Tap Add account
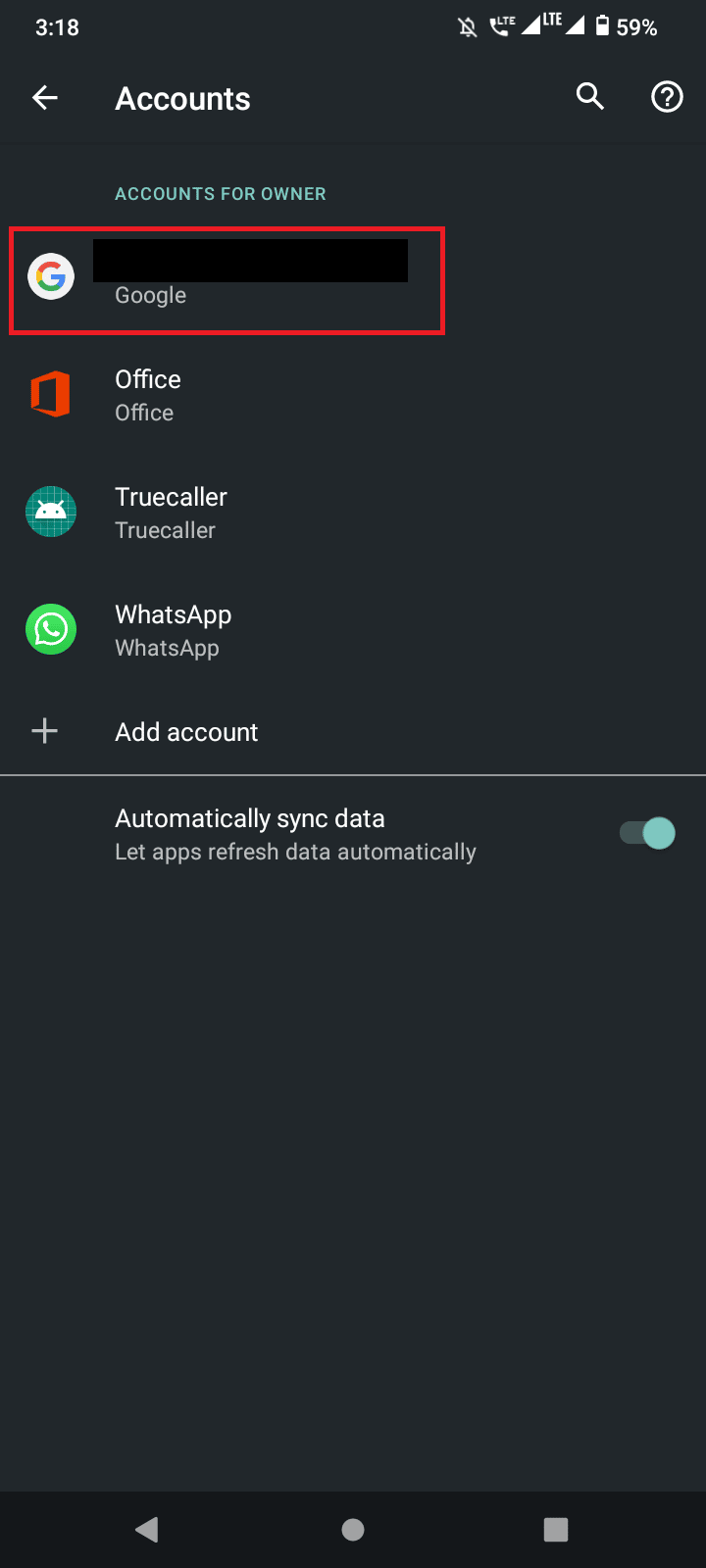 [186, 731]
